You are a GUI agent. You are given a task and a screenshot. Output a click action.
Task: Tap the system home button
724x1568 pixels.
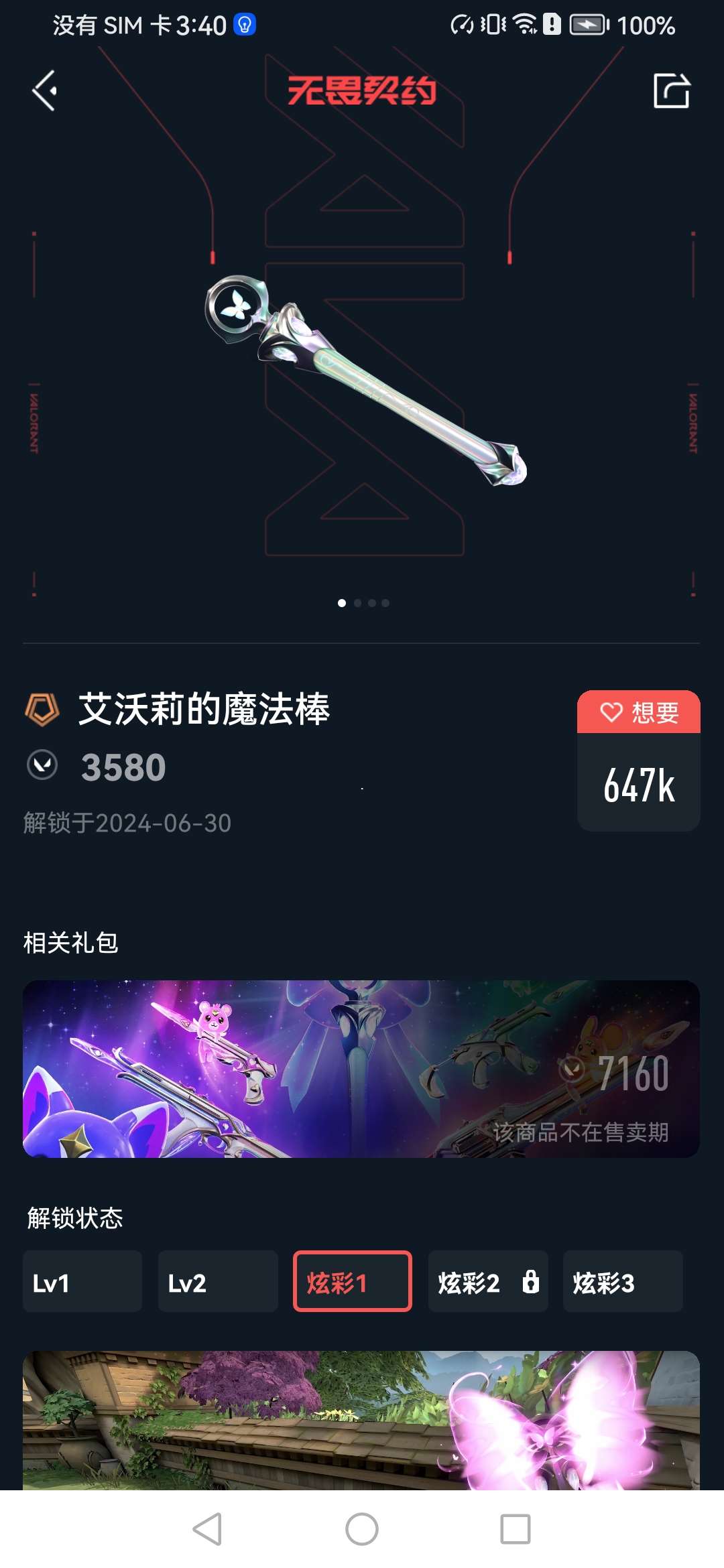click(362, 1529)
